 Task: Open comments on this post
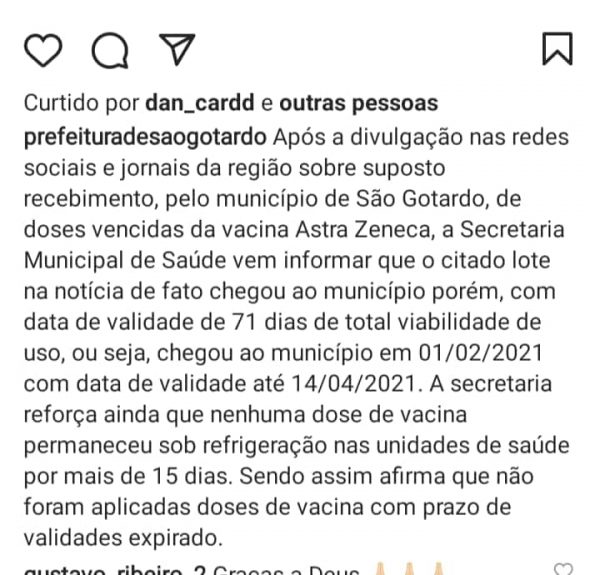tap(110, 49)
